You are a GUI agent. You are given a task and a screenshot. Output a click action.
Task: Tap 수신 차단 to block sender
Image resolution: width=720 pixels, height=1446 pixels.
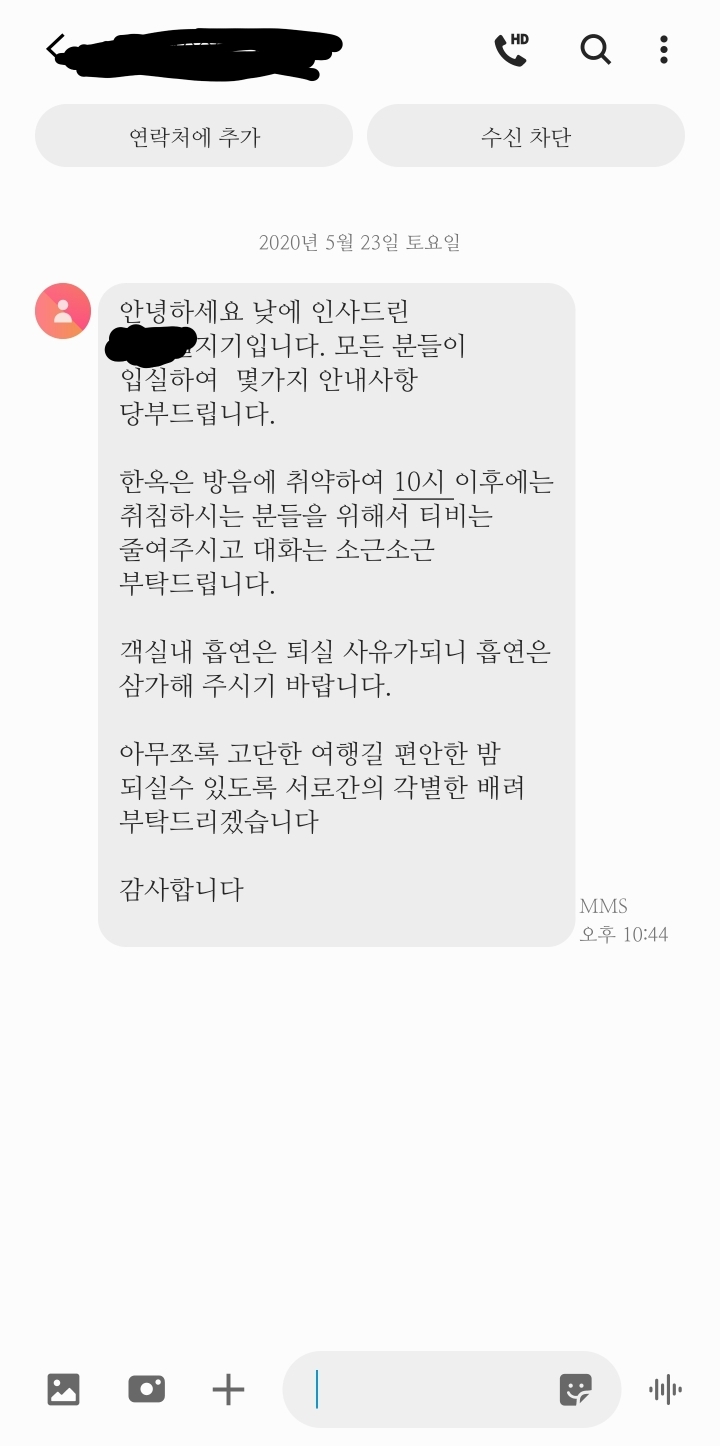pyautogui.click(x=525, y=136)
